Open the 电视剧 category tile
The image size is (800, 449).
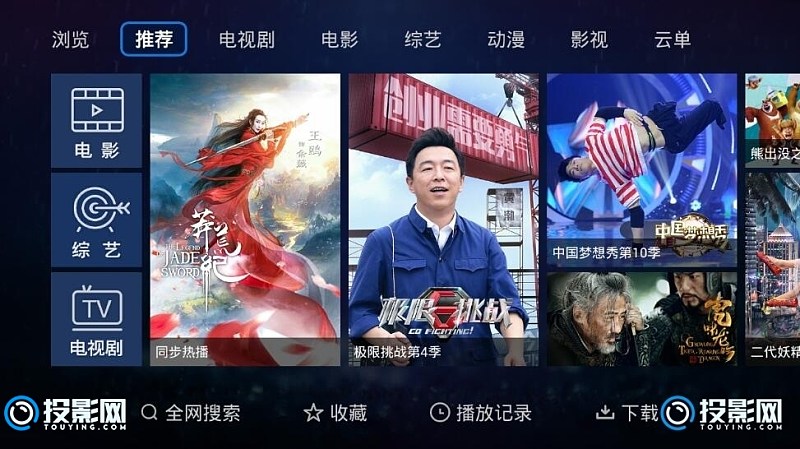point(97,318)
